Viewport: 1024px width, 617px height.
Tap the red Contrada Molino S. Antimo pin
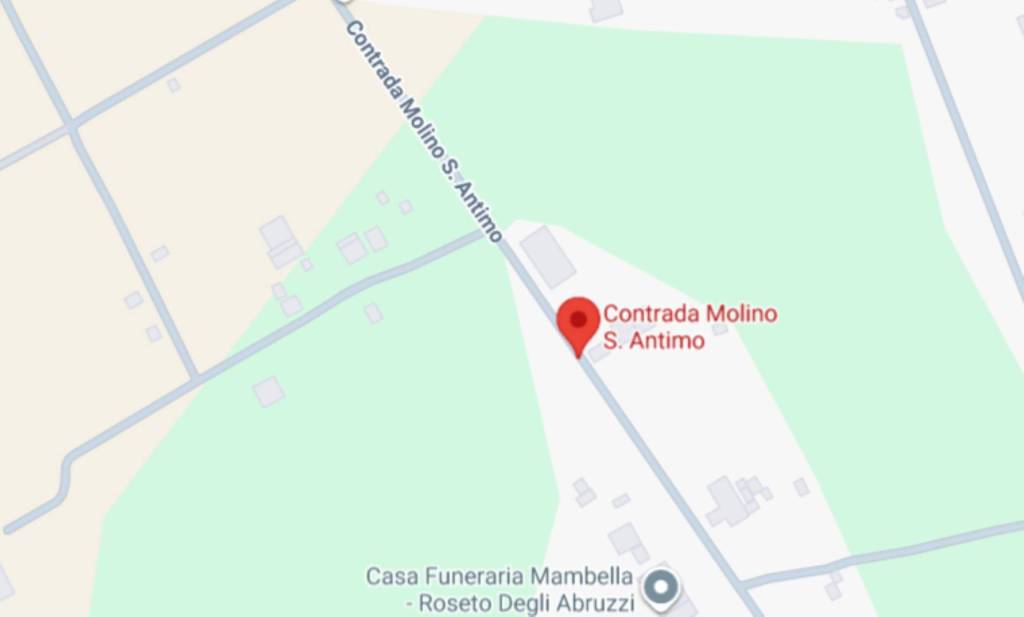tap(578, 322)
